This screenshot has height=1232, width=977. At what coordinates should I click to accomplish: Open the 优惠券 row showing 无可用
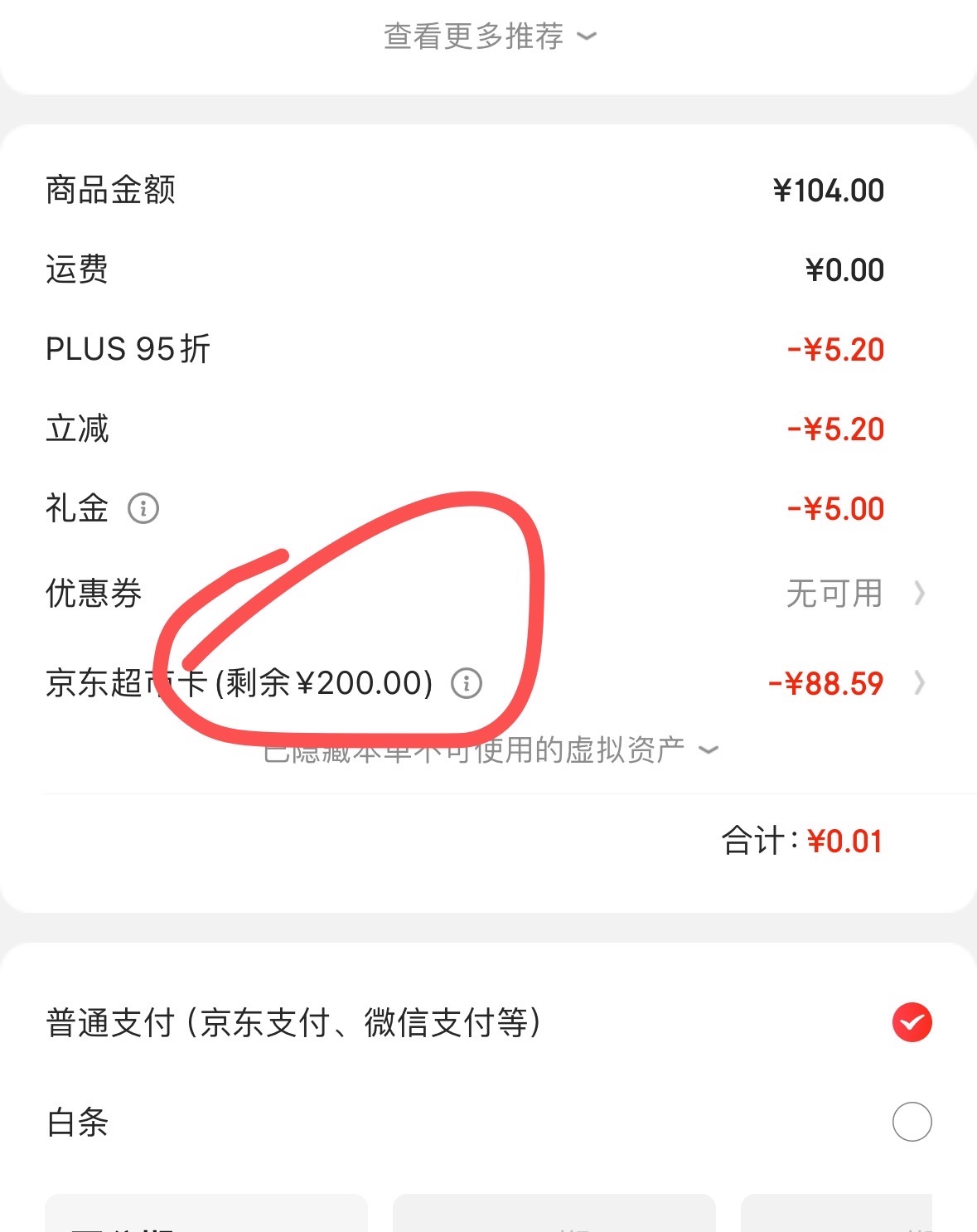tap(854, 594)
